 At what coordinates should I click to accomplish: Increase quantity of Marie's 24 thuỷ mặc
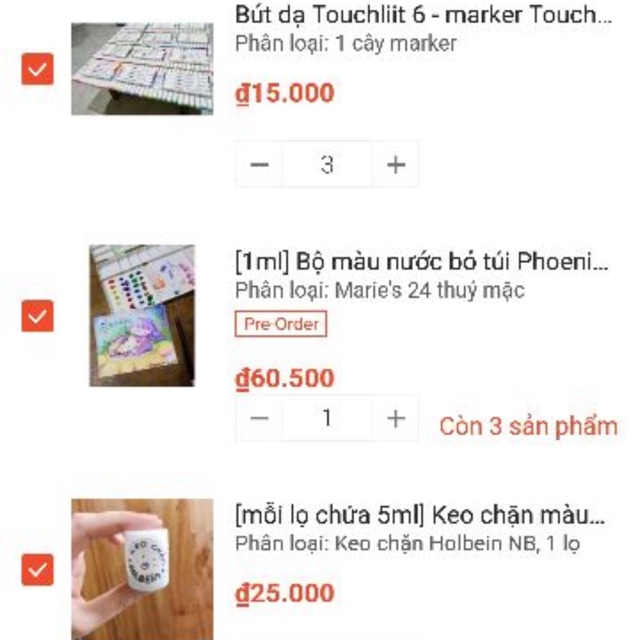pos(396,419)
